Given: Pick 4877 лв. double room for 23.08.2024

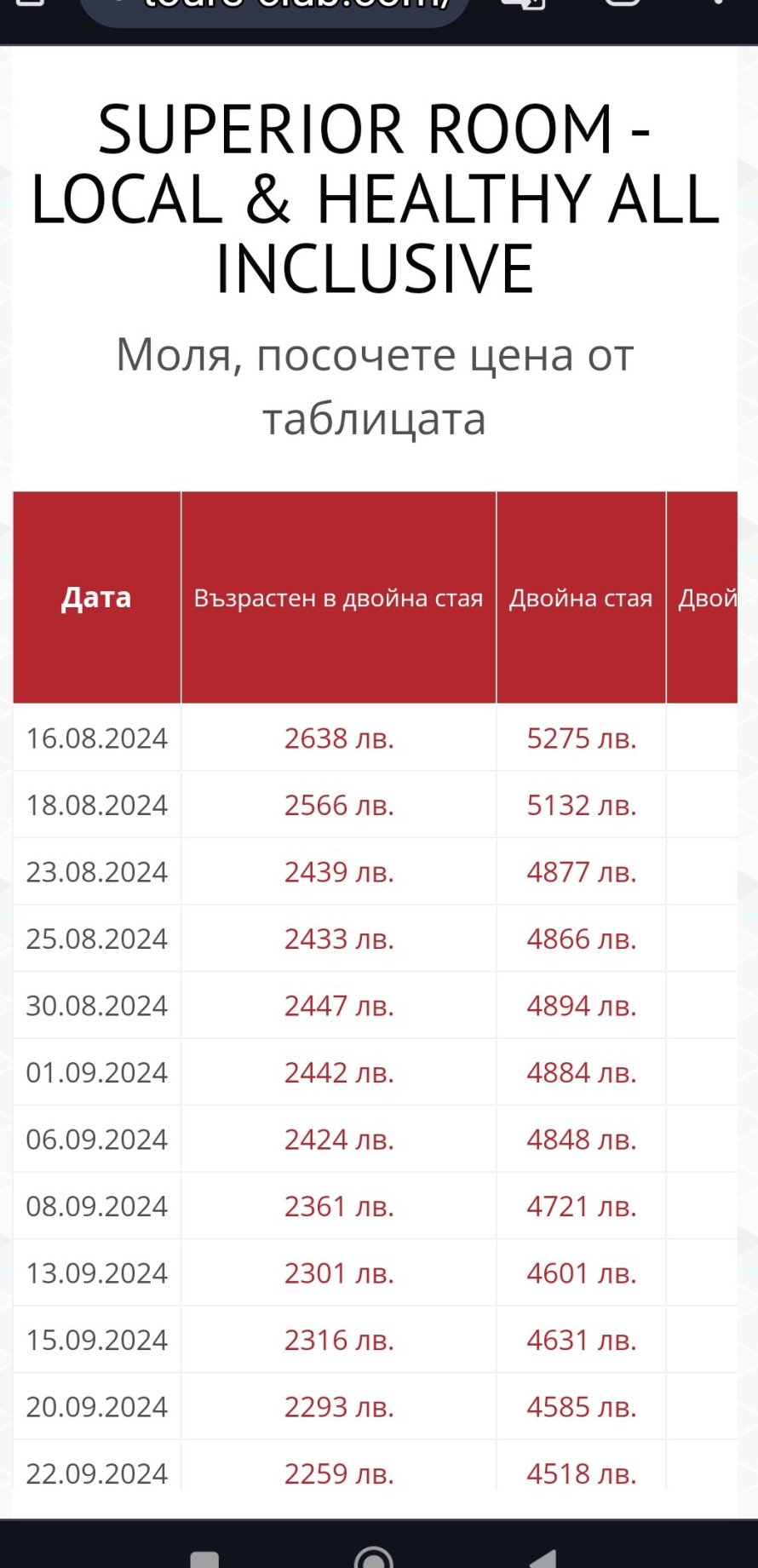Looking at the screenshot, I should point(581,871).
